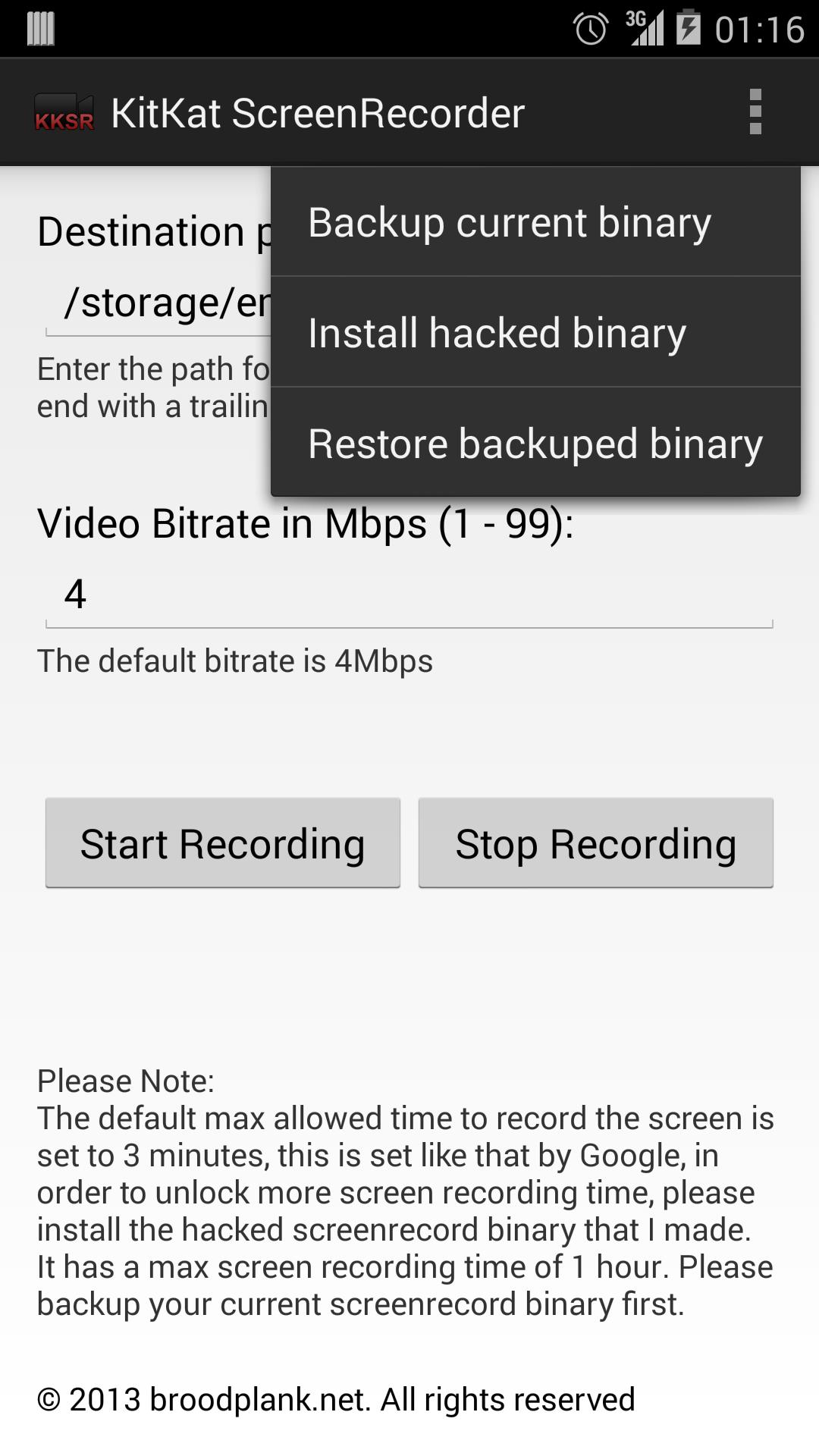Click the video bitrate input showing 4

409,595
